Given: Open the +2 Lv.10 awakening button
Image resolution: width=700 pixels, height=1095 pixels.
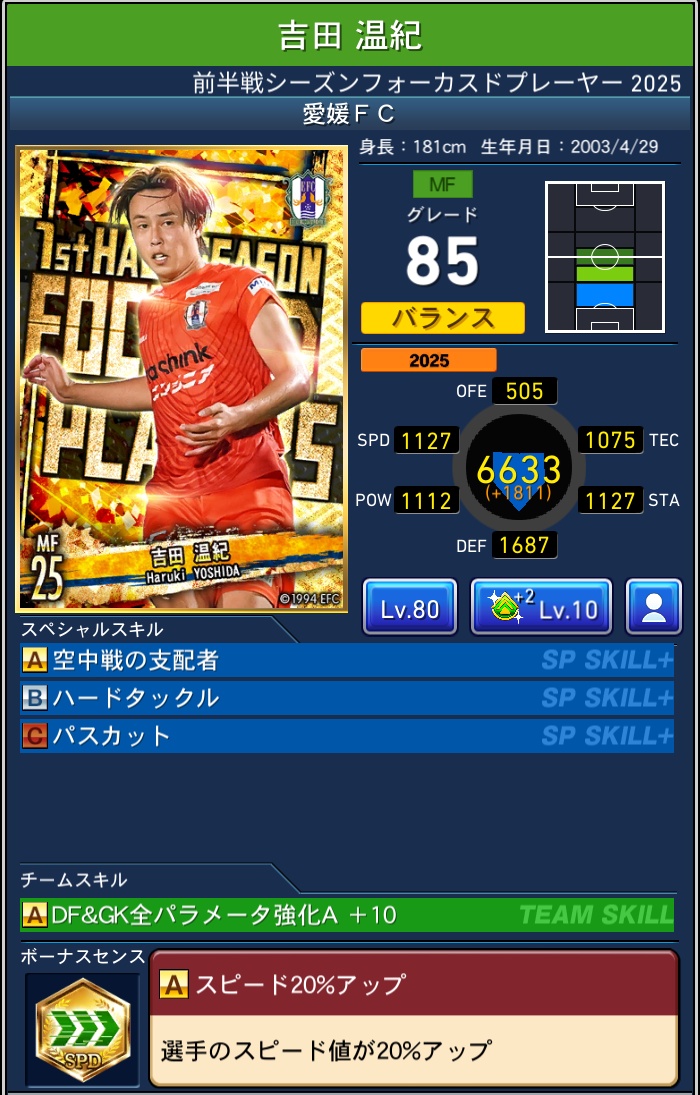Looking at the screenshot, I should [x=540, y=607].
